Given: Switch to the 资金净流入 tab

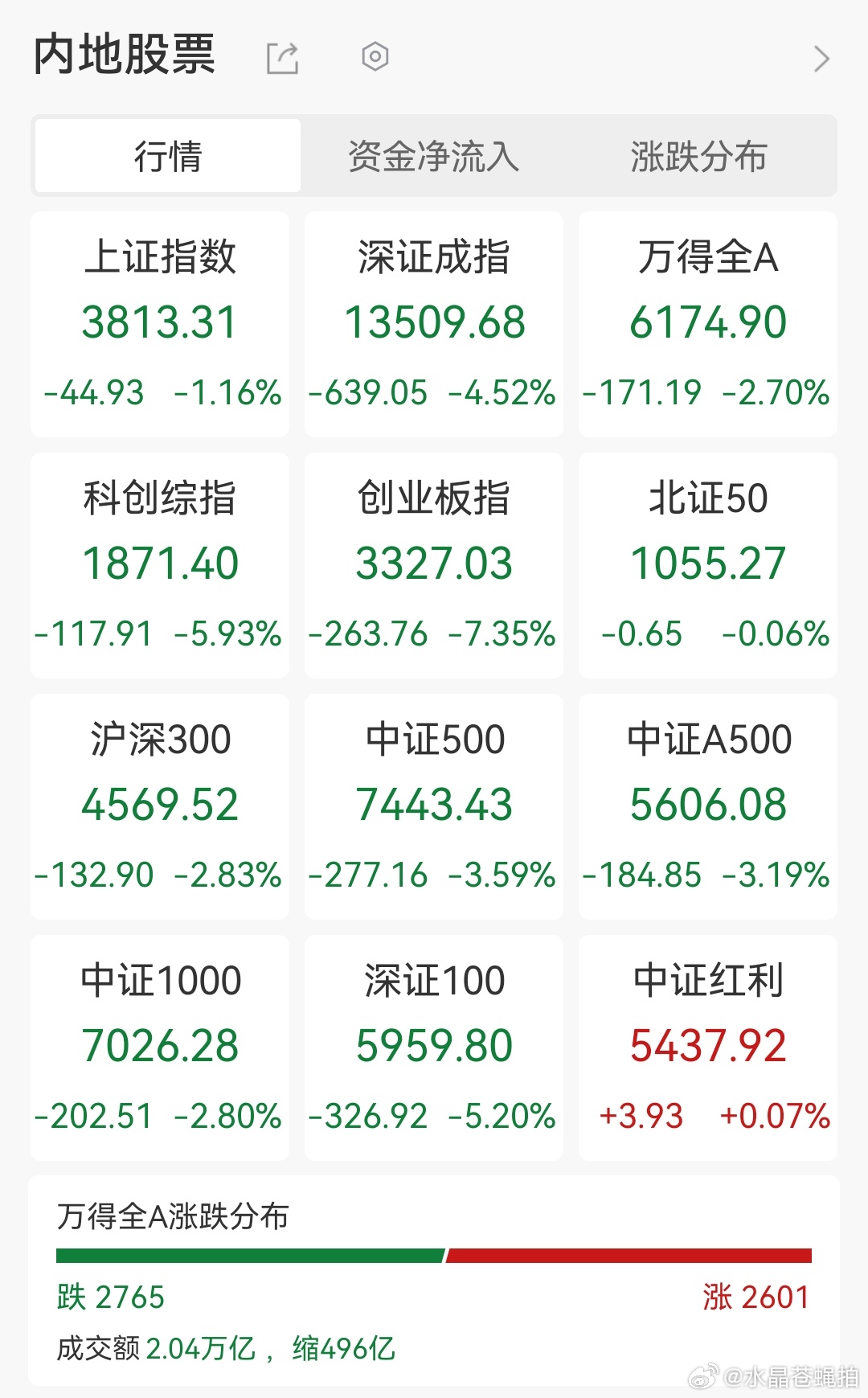Looking at the screenshot, I should tap(434, 156).
